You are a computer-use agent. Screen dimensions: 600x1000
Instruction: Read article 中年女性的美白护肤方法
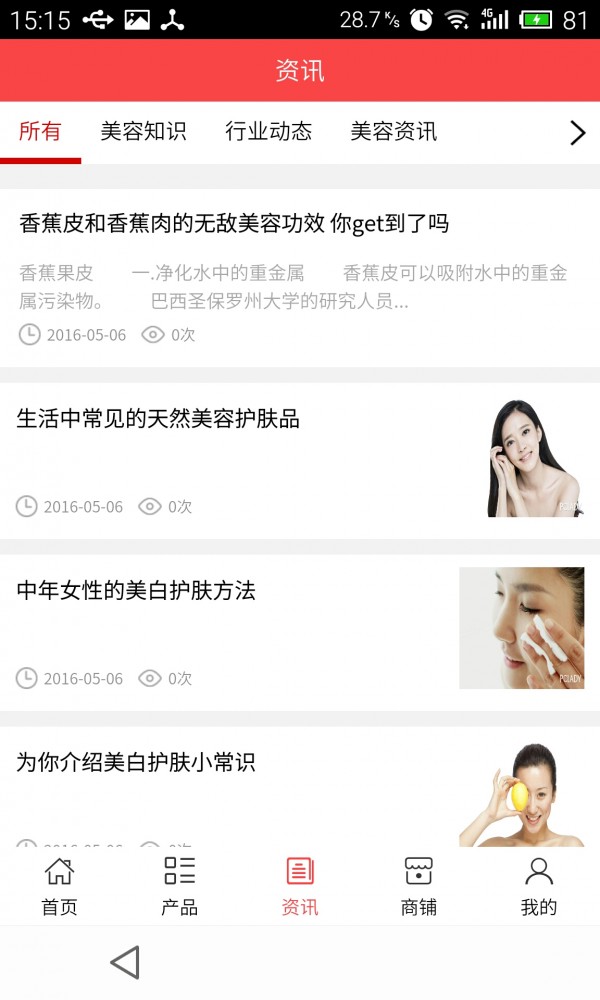pos(137,591)
